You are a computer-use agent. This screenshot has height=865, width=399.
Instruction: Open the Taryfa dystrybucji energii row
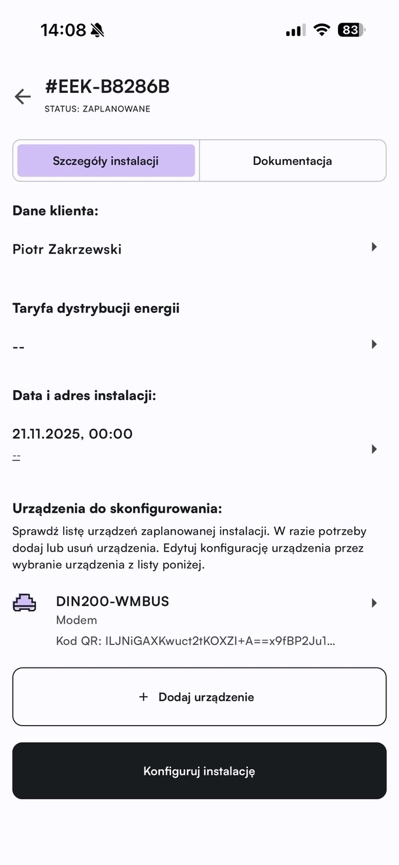199,346
